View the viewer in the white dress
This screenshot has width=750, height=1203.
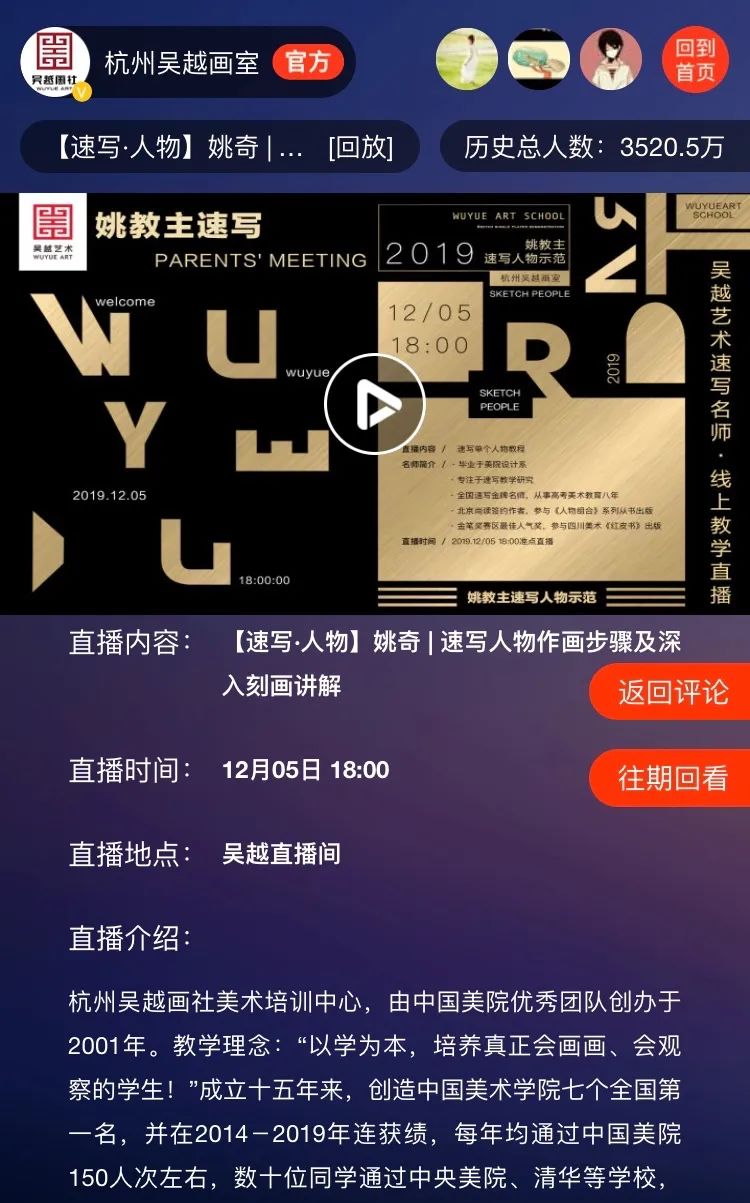click(466, 60)
